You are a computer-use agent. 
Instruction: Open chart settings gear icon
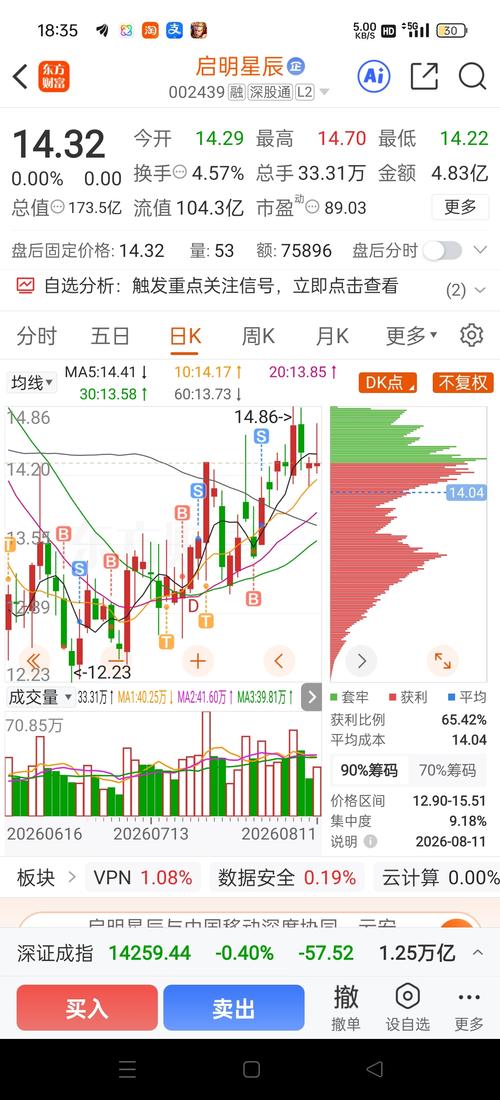(x=472, y=335)
